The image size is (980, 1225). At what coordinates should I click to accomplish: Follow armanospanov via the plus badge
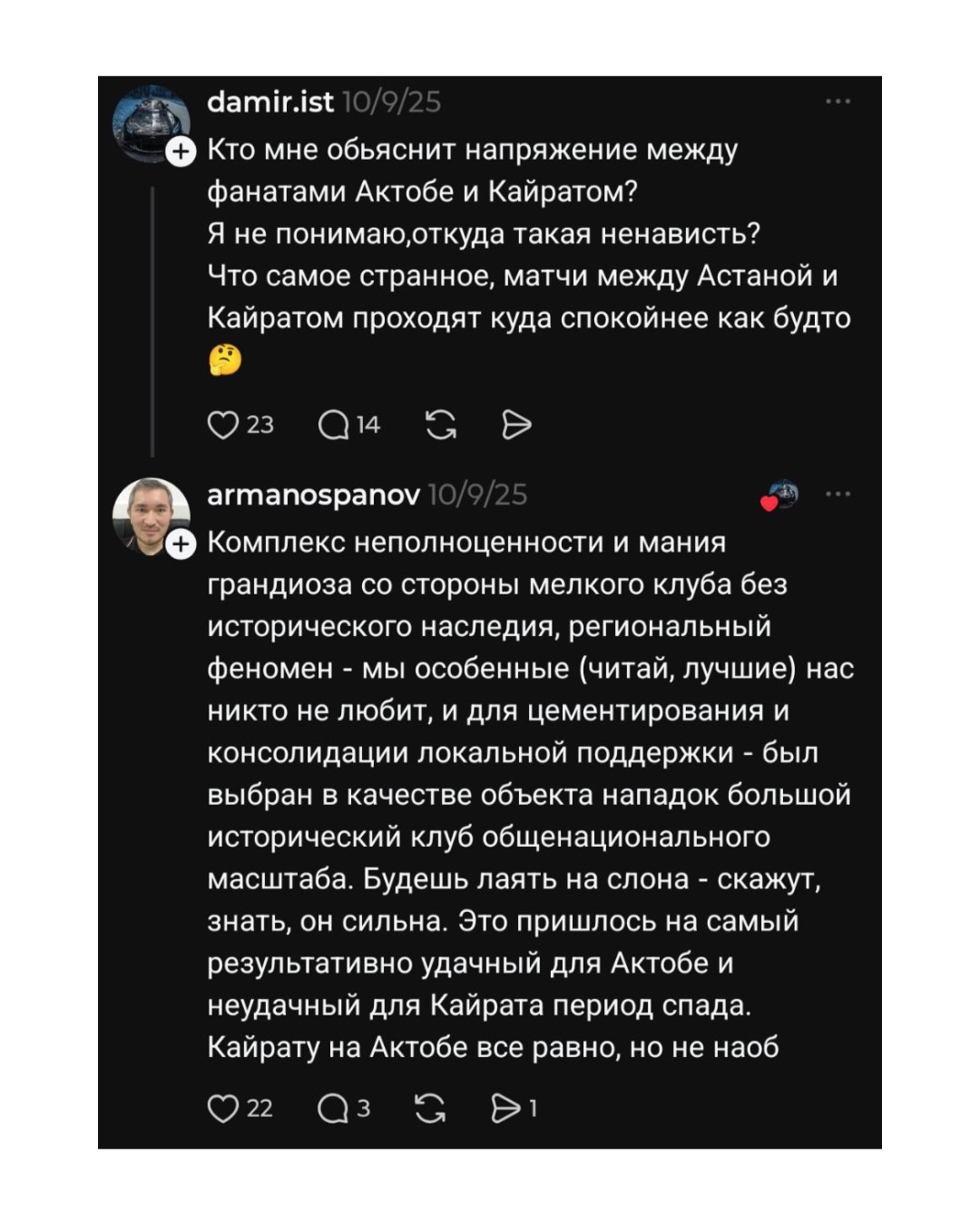click(181, 544)
